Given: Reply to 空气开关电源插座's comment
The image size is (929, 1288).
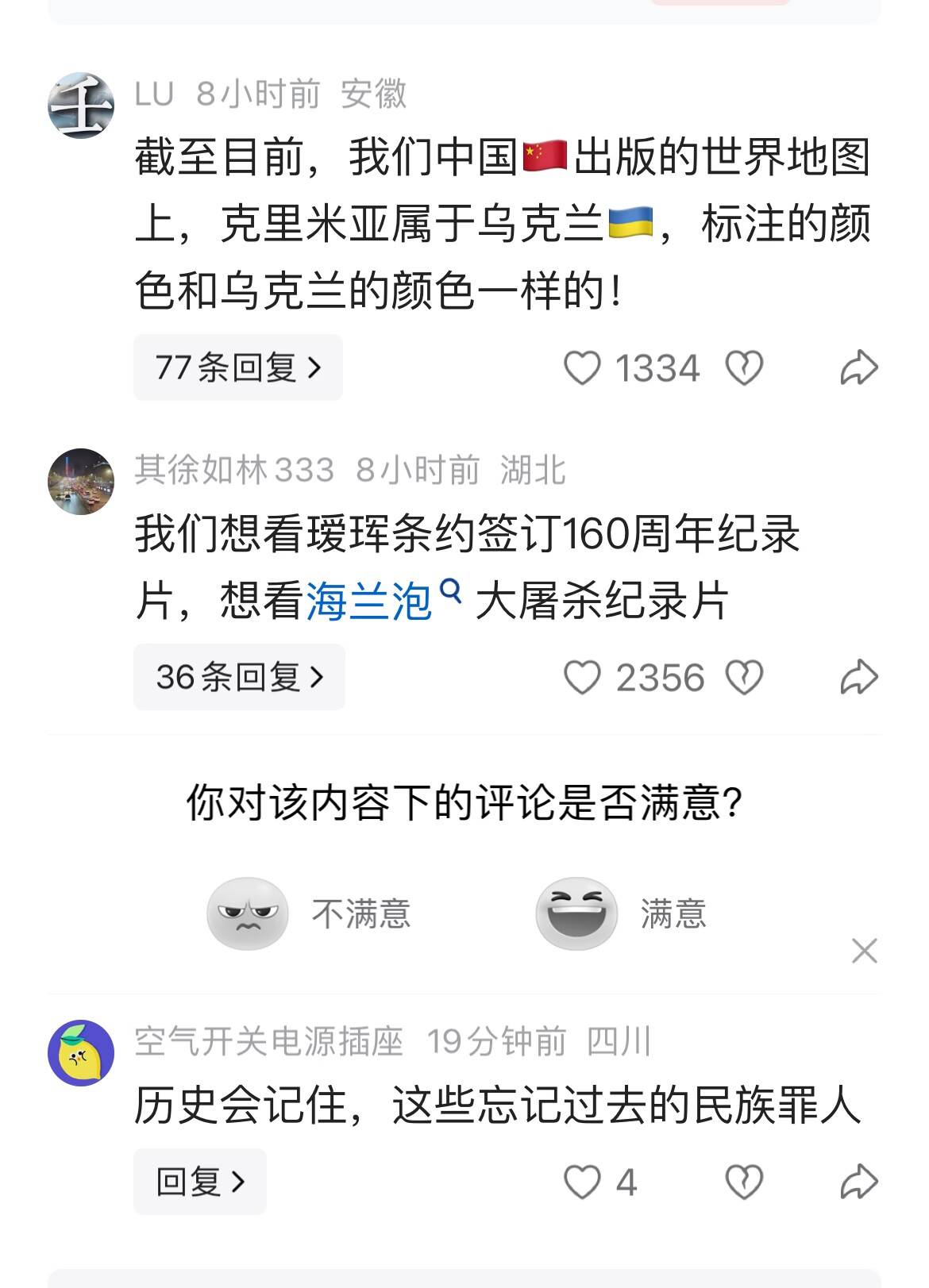Looking at the screenshot, I should pos(200,1182).
